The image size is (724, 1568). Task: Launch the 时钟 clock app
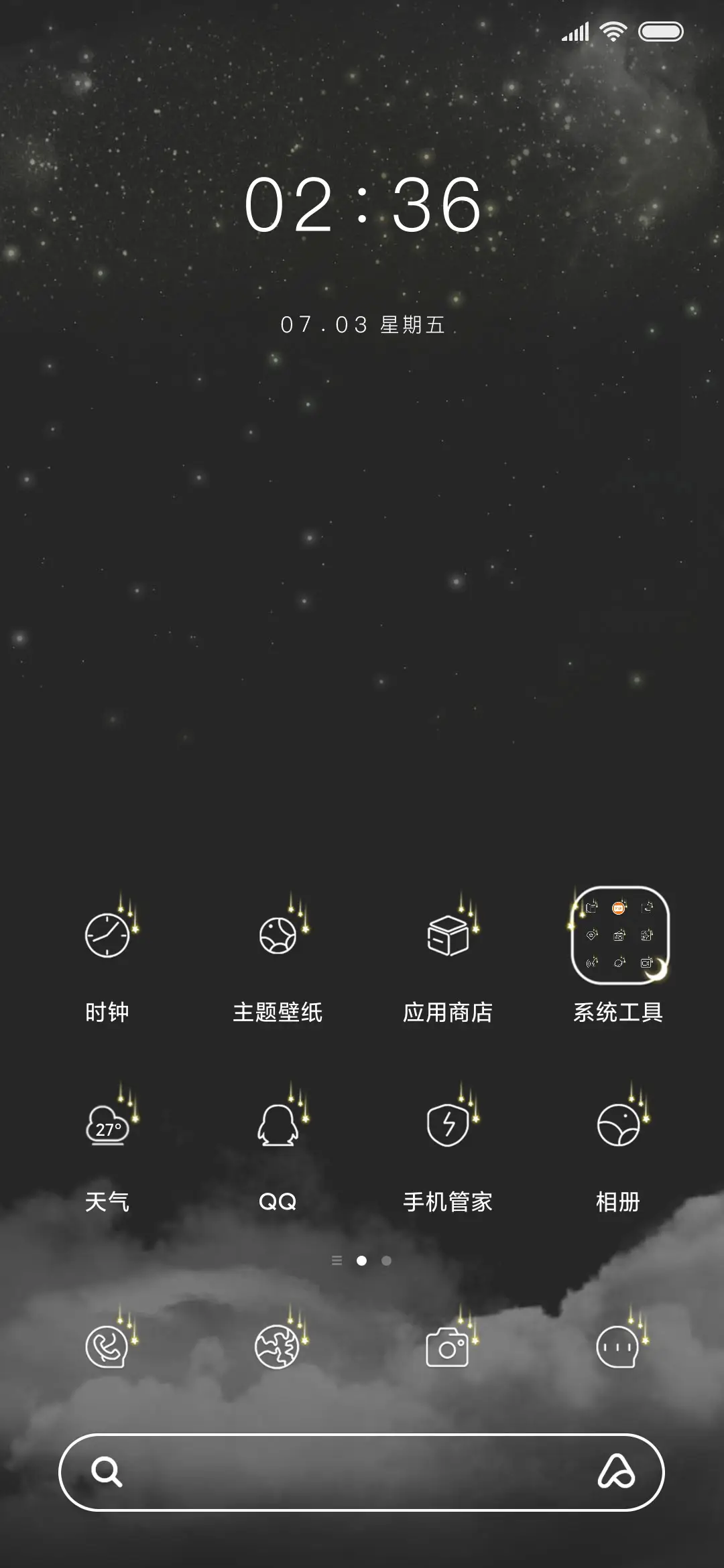tap(109, 935)
